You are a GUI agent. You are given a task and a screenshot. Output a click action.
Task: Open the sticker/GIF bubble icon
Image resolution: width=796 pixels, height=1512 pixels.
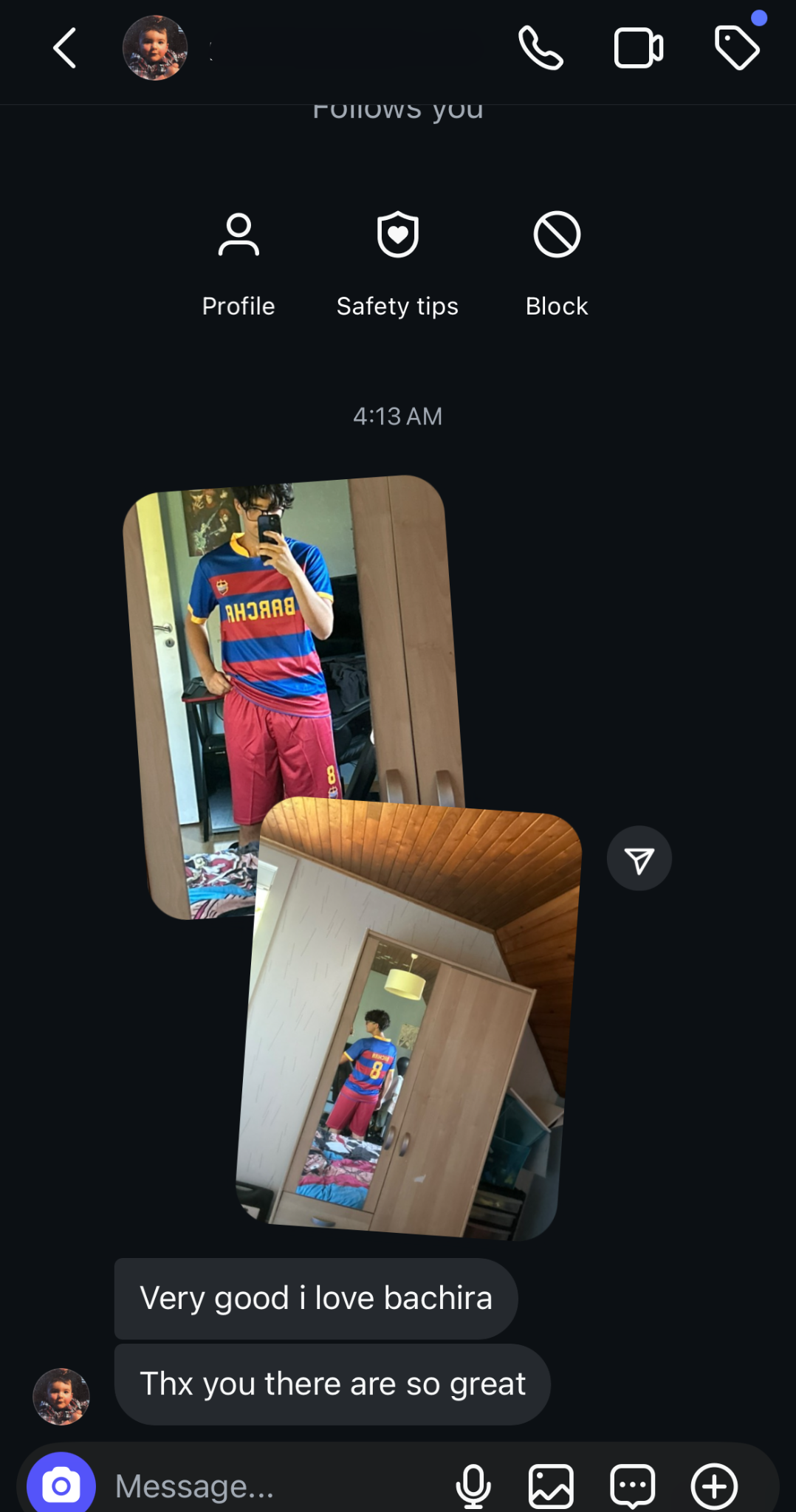point(633,1485)
